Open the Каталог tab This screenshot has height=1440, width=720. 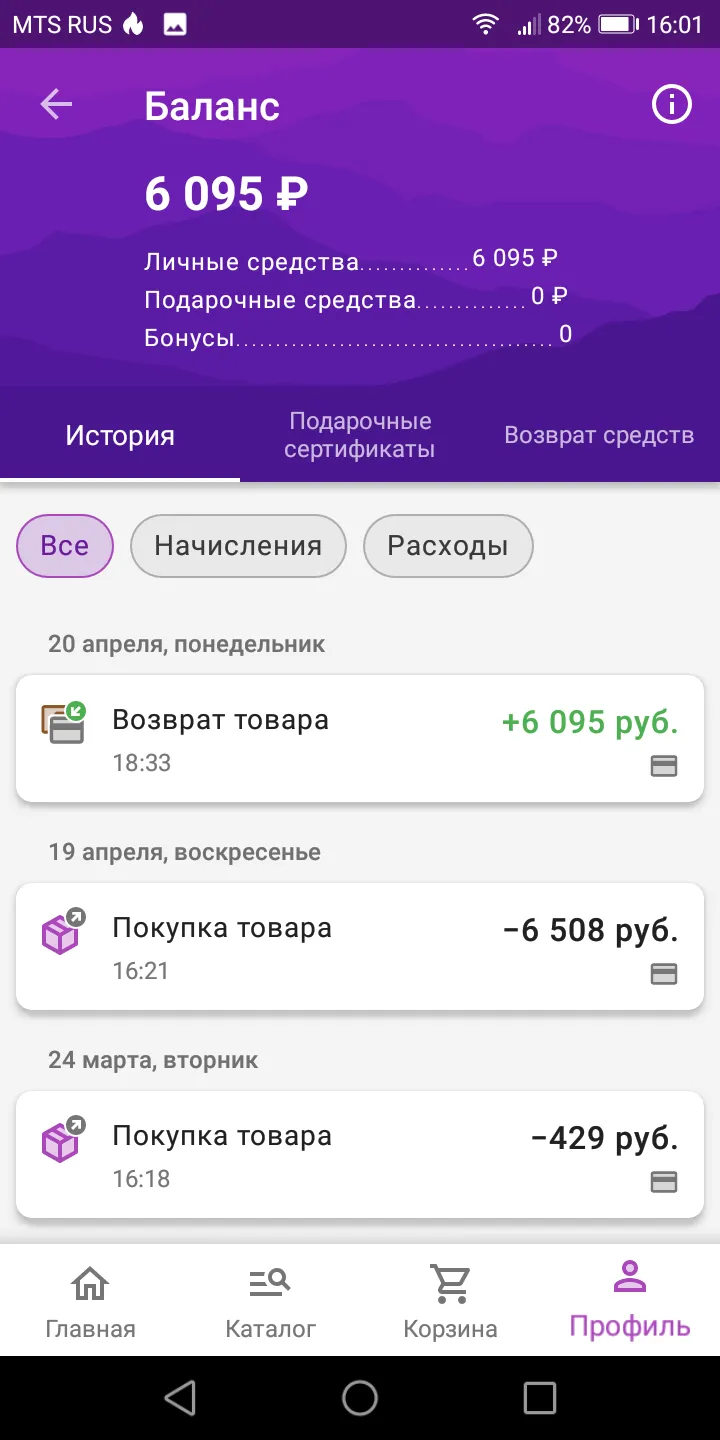pyautogui.click(x=270, y=1300)
